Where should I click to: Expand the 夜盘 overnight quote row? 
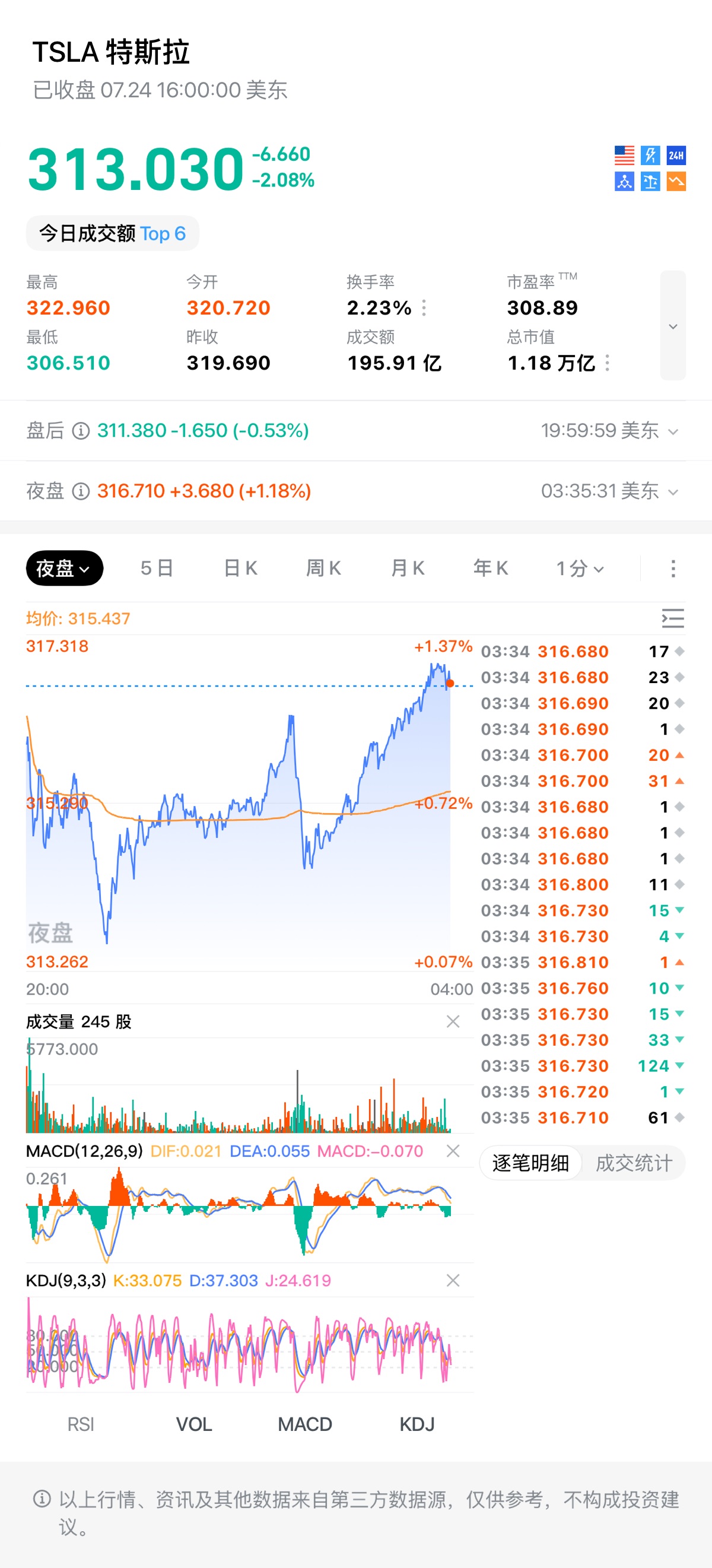coord(356,491)
